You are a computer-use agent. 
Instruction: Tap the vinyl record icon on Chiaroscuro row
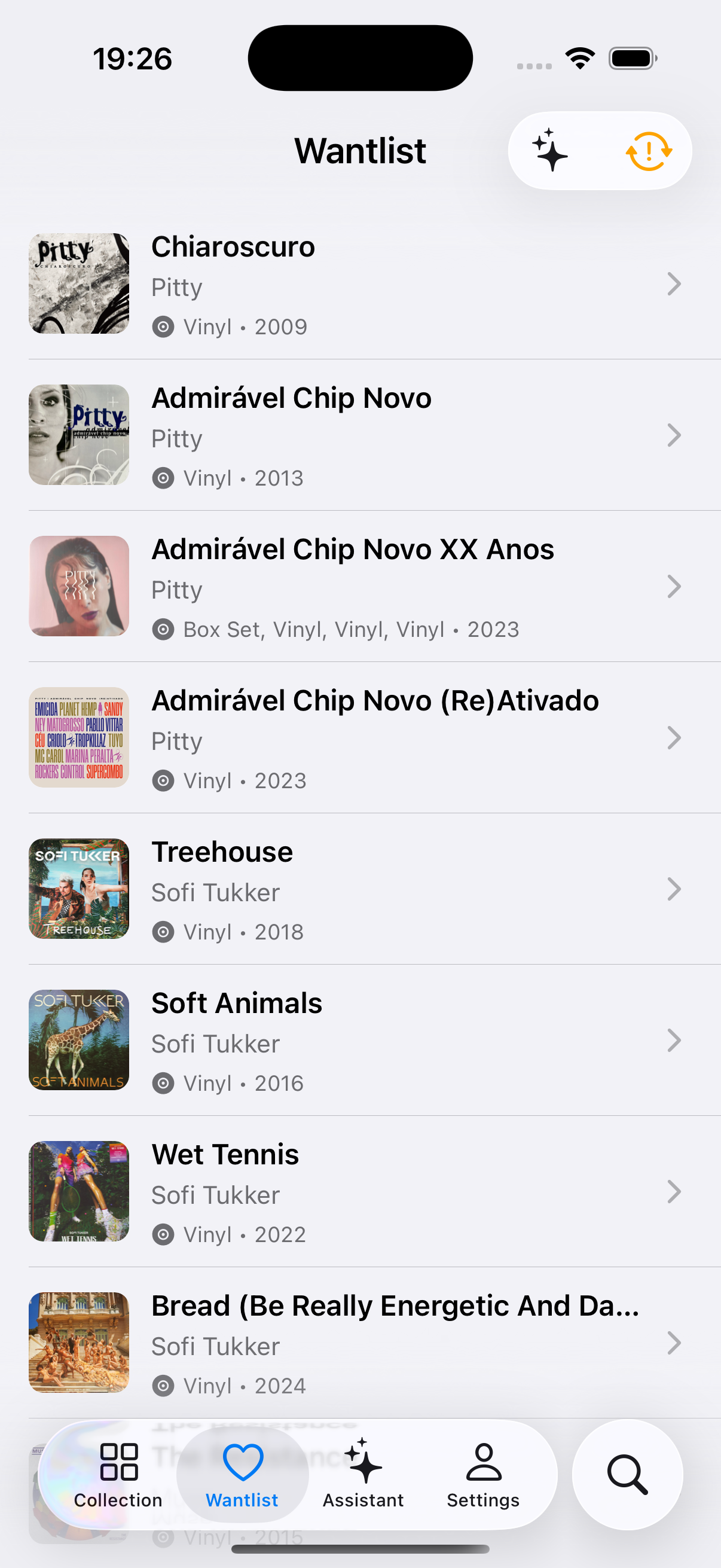pos(163,327)
